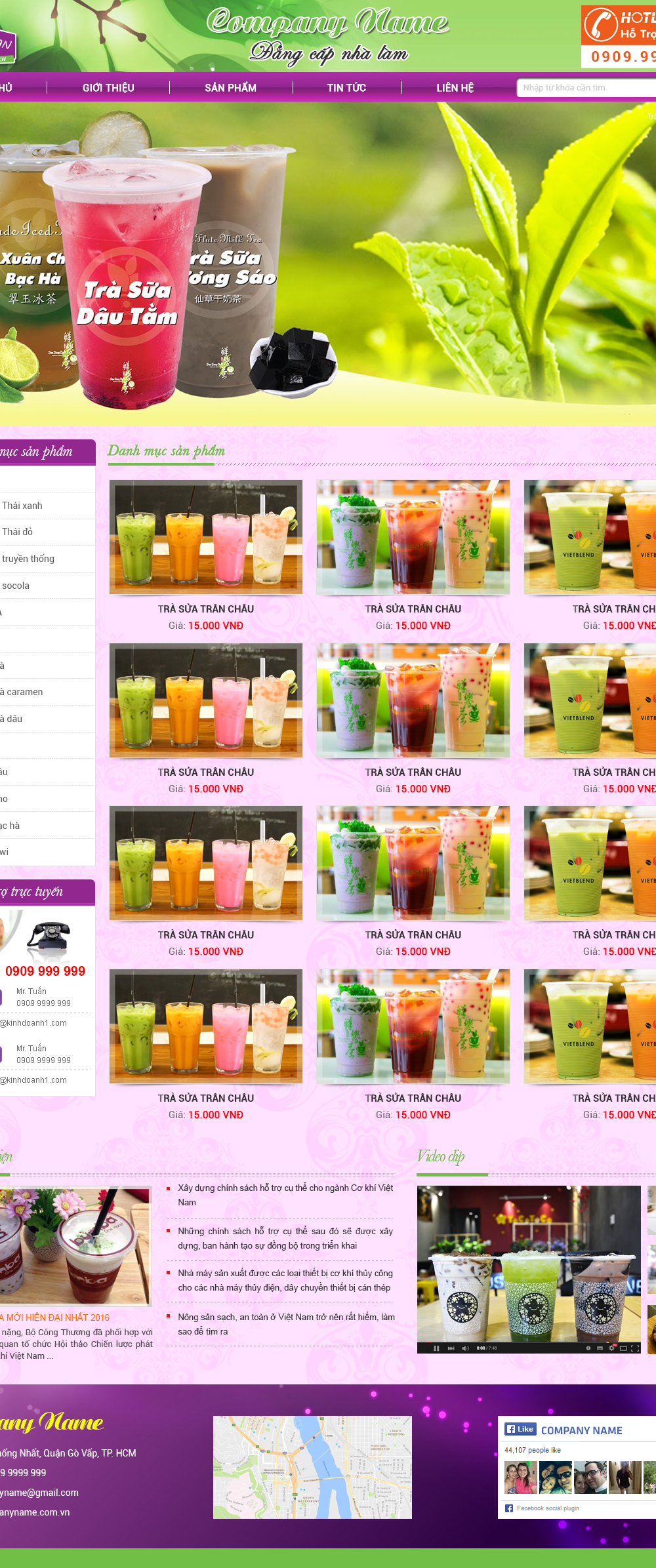The width and height of the screenshot is (656, 1568).
Task: Pause the video clip
Action: point(436,1348)
